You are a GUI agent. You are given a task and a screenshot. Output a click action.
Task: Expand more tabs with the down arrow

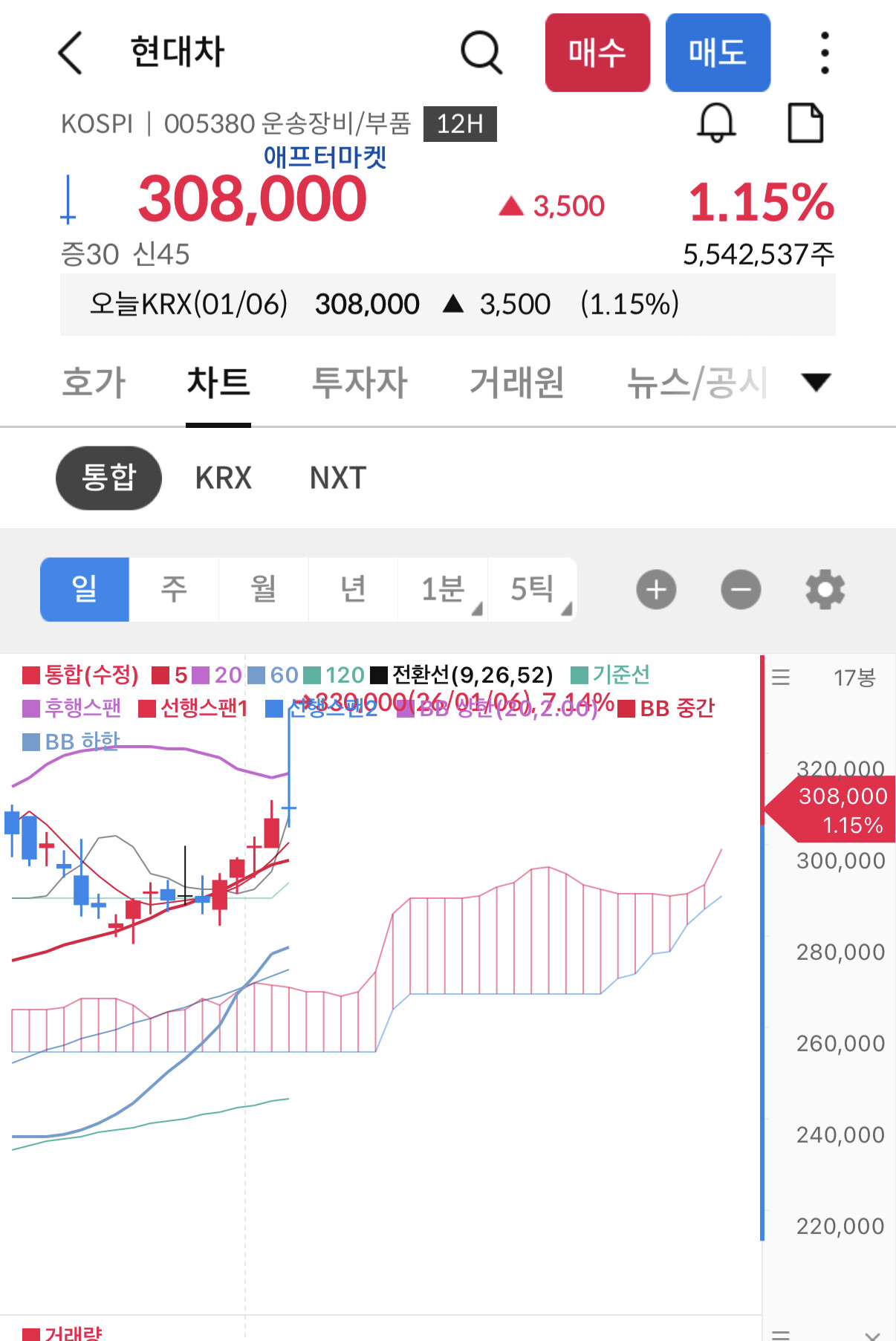pos(817,382)
